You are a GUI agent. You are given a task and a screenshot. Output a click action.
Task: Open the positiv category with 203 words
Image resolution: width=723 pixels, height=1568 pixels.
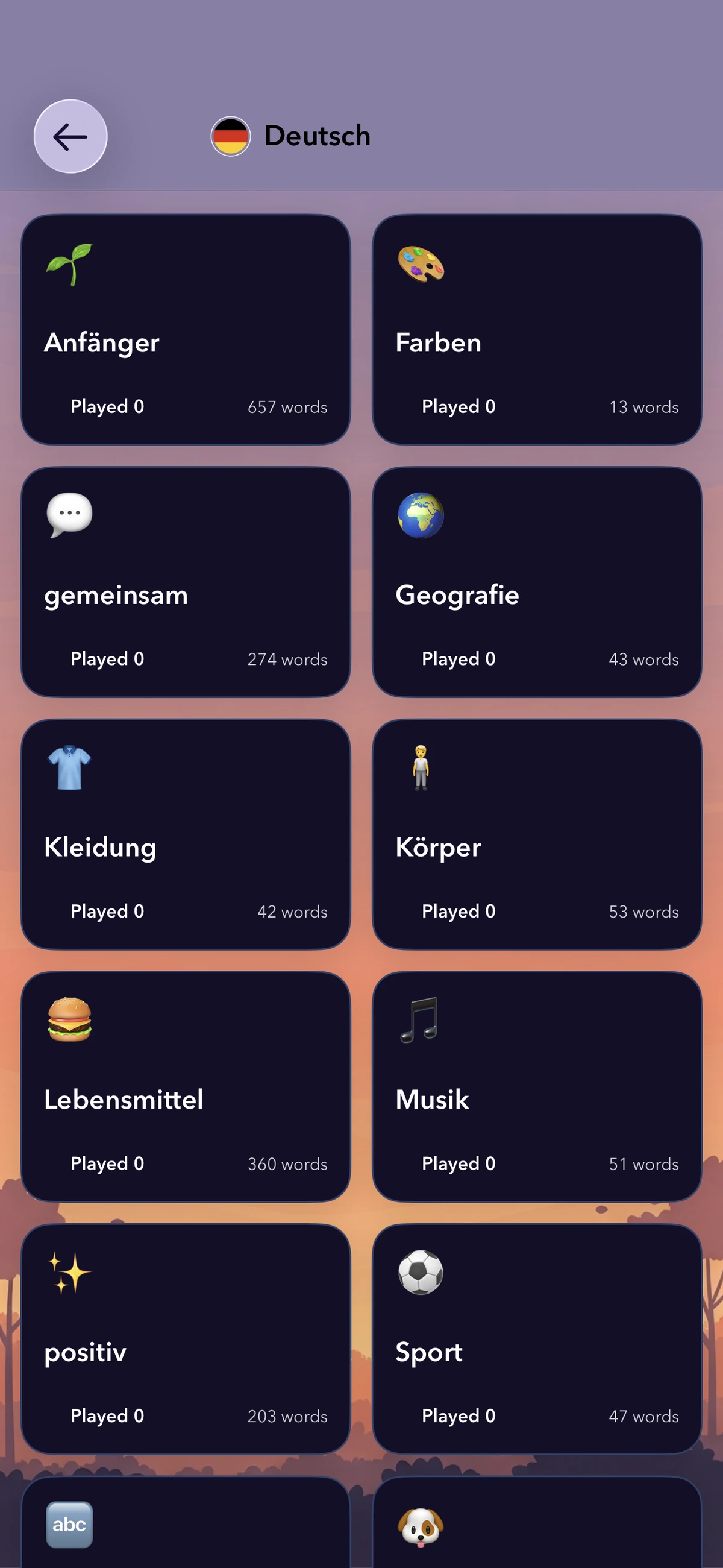click(x=186, y=1339)
